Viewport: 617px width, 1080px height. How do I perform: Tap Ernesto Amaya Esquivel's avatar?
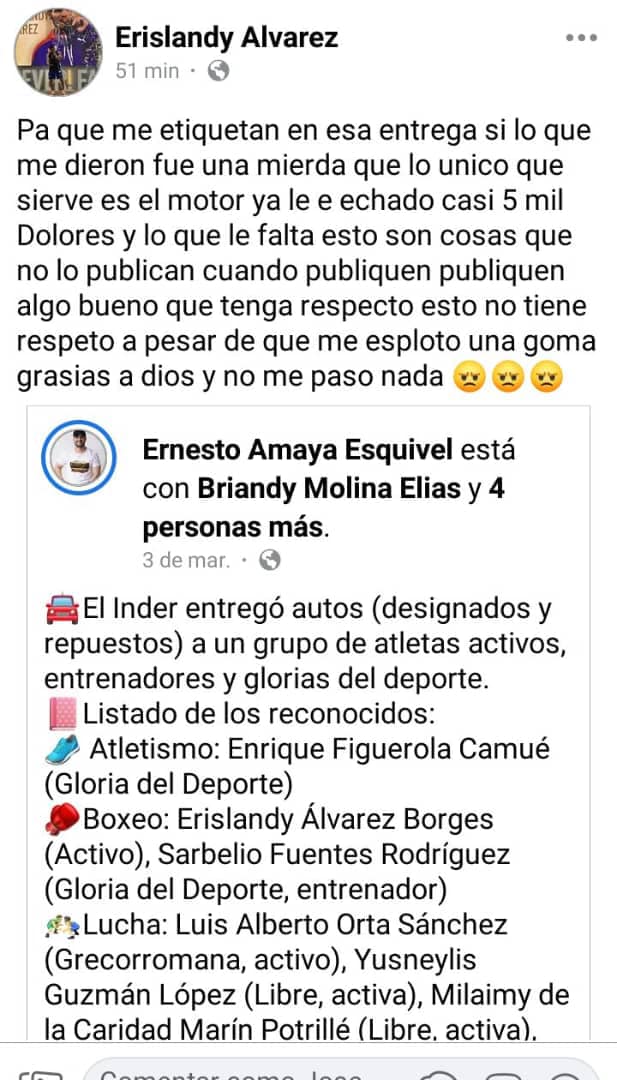[79, 457]
